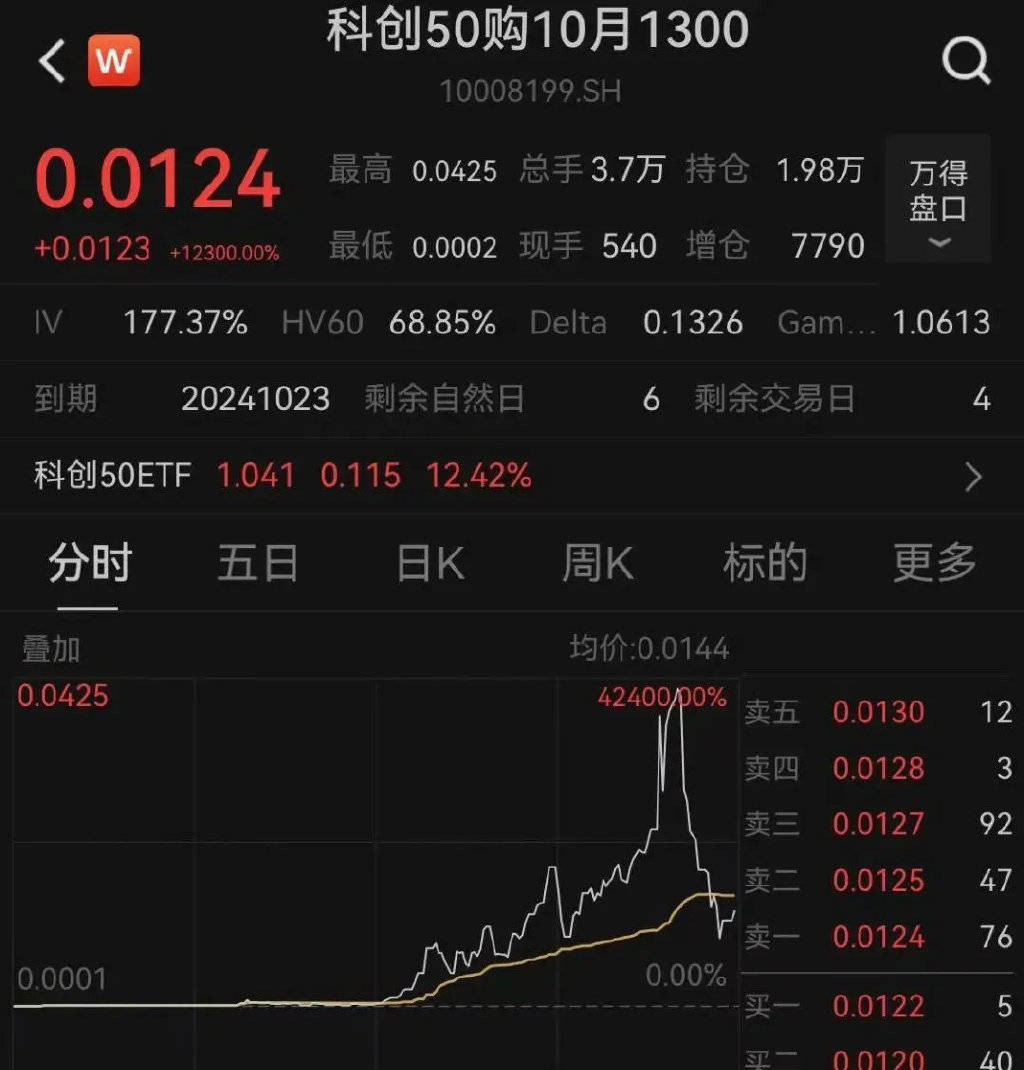Click the 买一 bid price 0.0122 row

[x=877, y=1006]
